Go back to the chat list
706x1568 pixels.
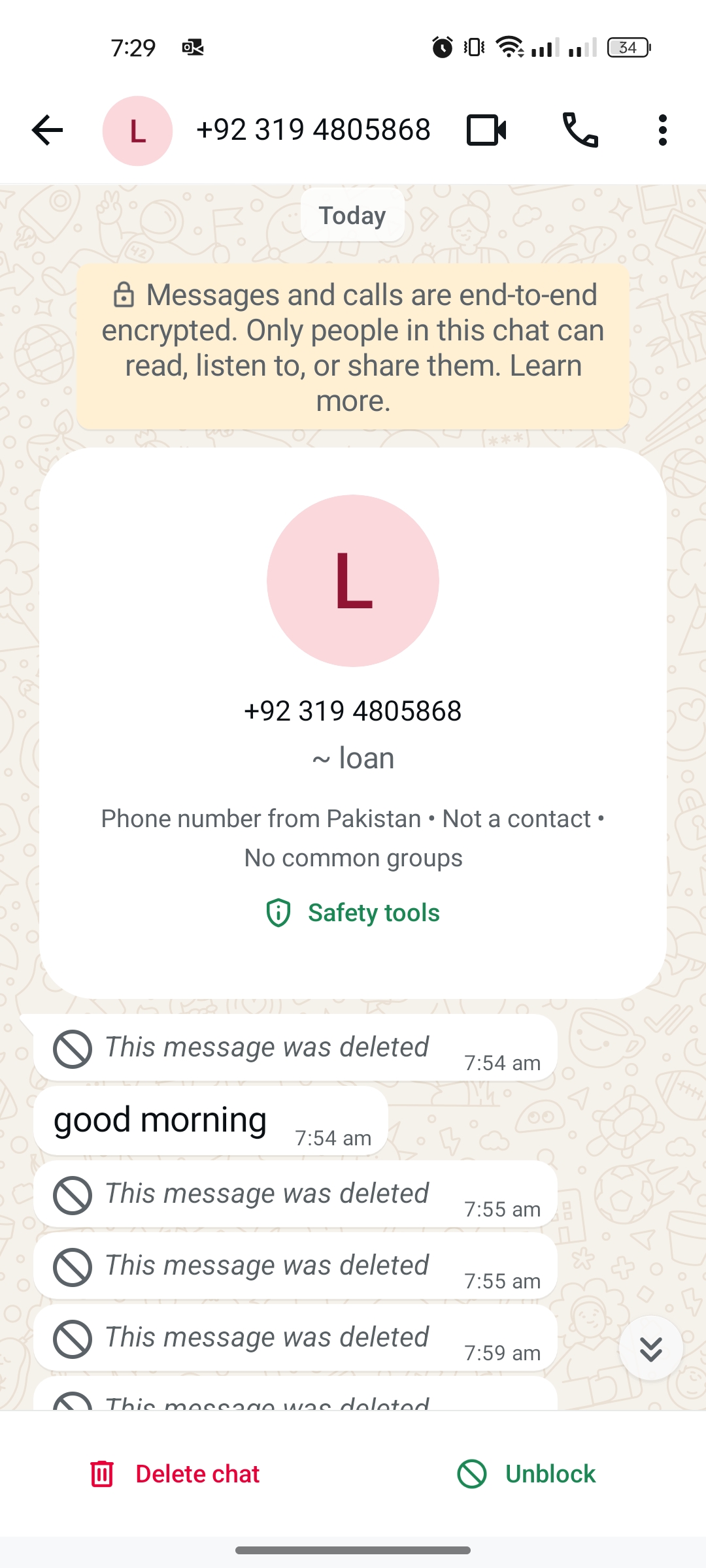coord(47,130)
